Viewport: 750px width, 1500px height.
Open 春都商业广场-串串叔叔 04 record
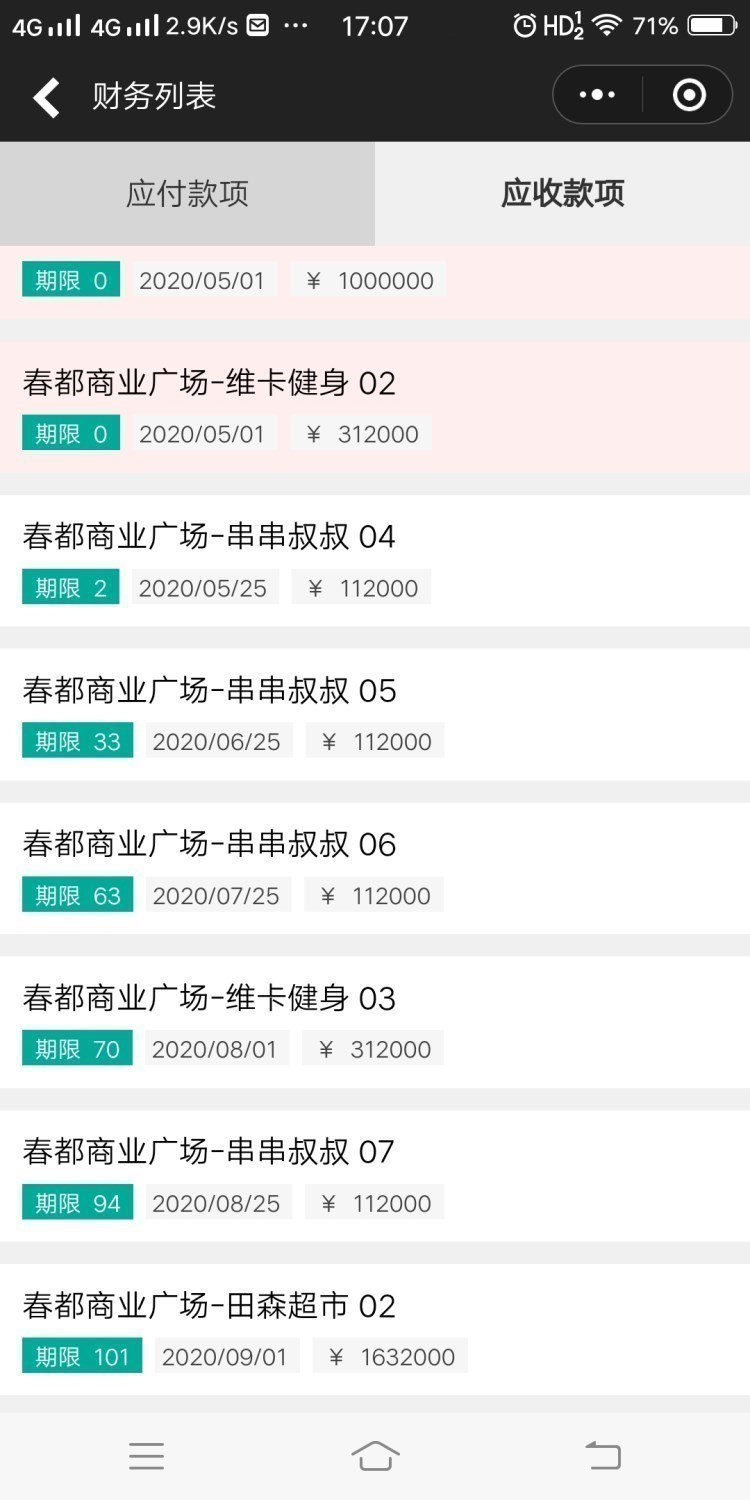[x=375, y=561]
